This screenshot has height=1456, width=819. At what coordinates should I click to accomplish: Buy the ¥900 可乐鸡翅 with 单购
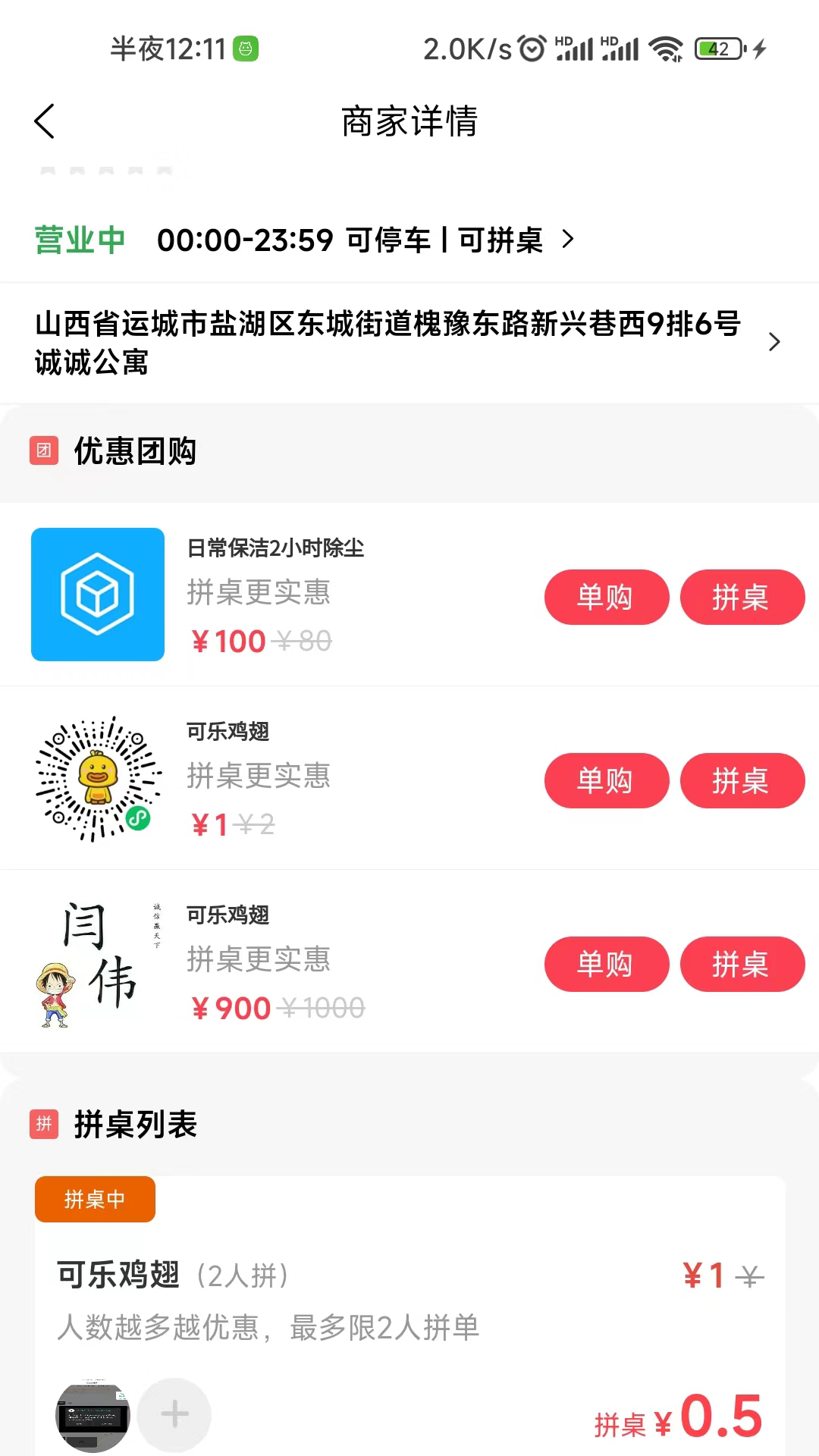pyautogui.click(x=606, y=964)
